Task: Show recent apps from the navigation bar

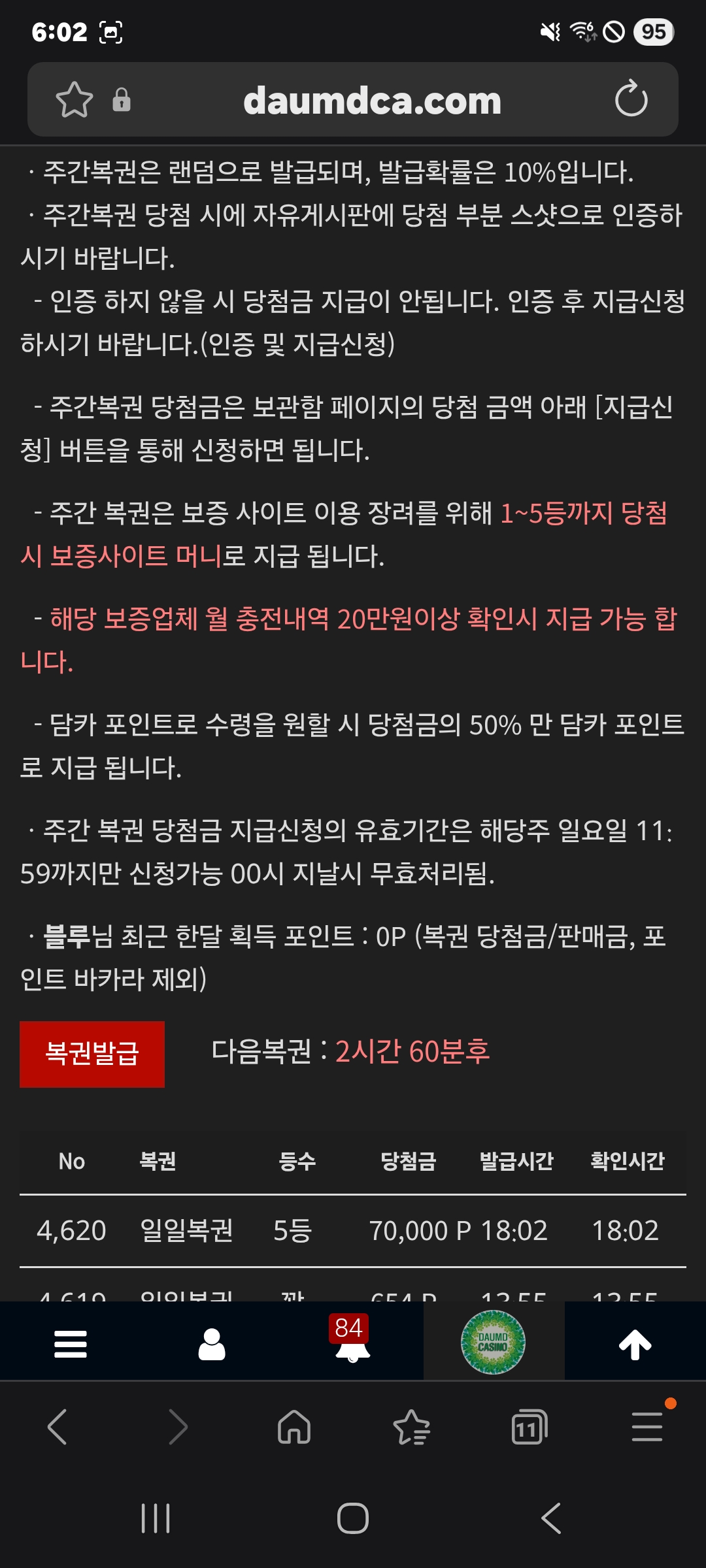Action: click(x=156, y=1518)
